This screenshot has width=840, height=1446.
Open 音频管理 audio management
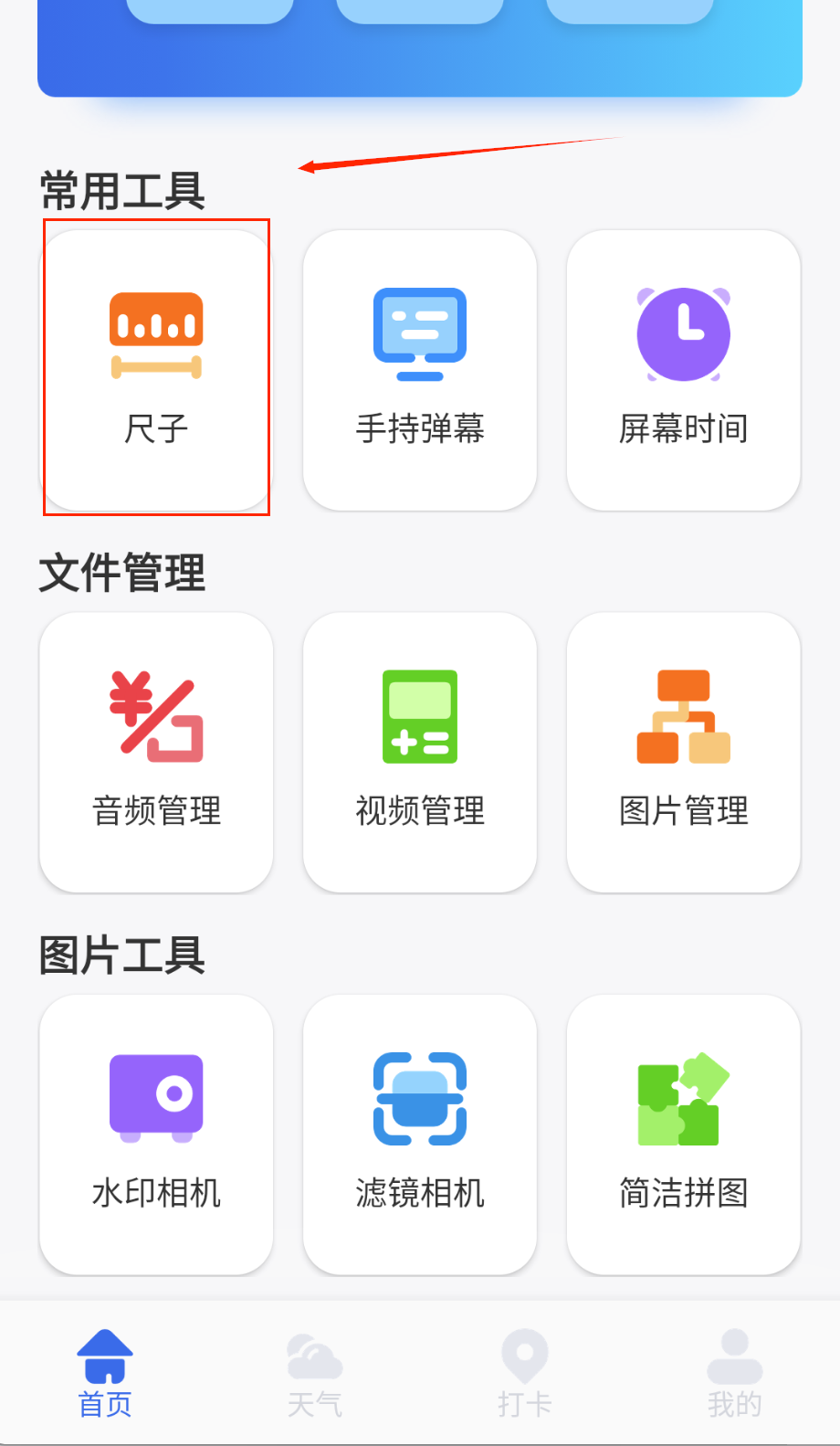pyautogui.click(x=156, y=751)
